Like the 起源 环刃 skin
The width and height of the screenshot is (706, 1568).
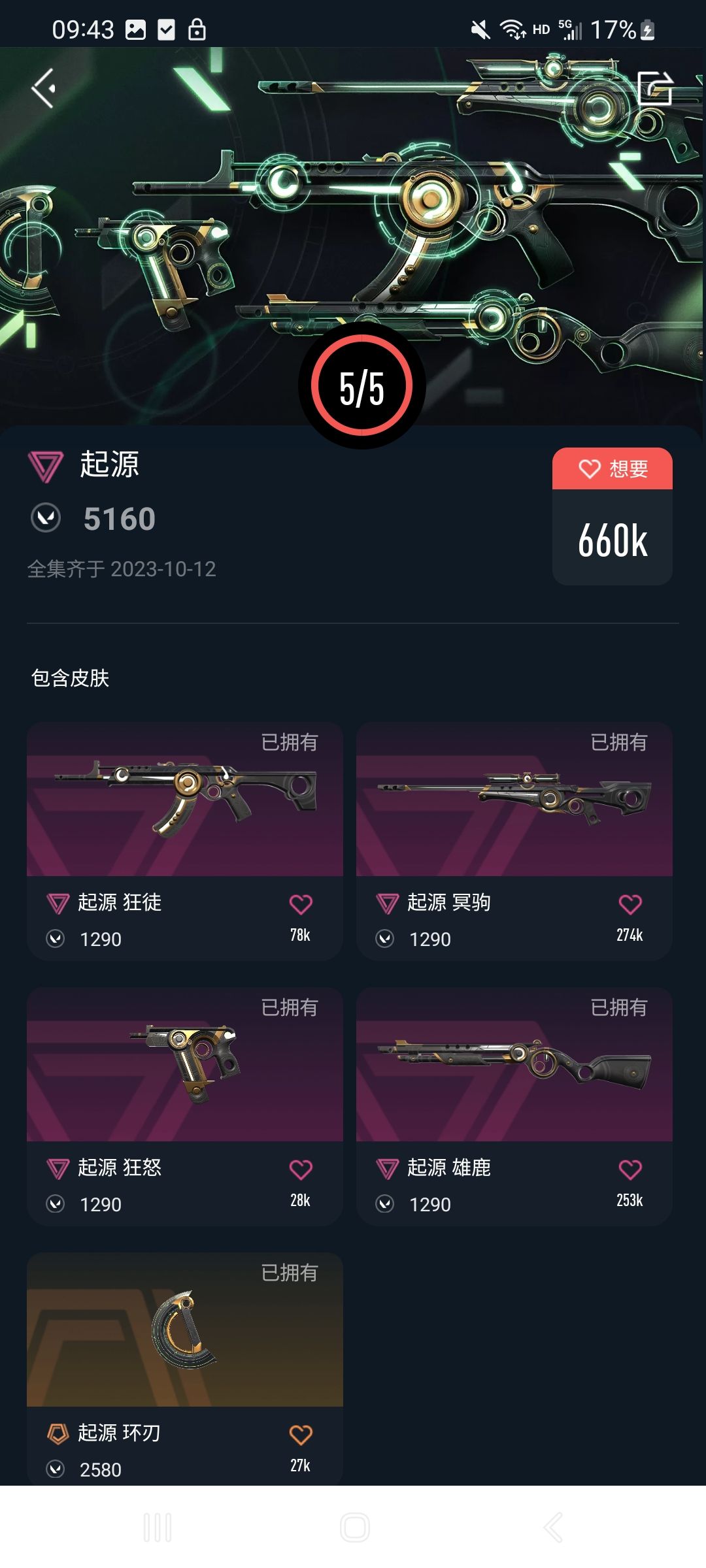(301, 1435)
